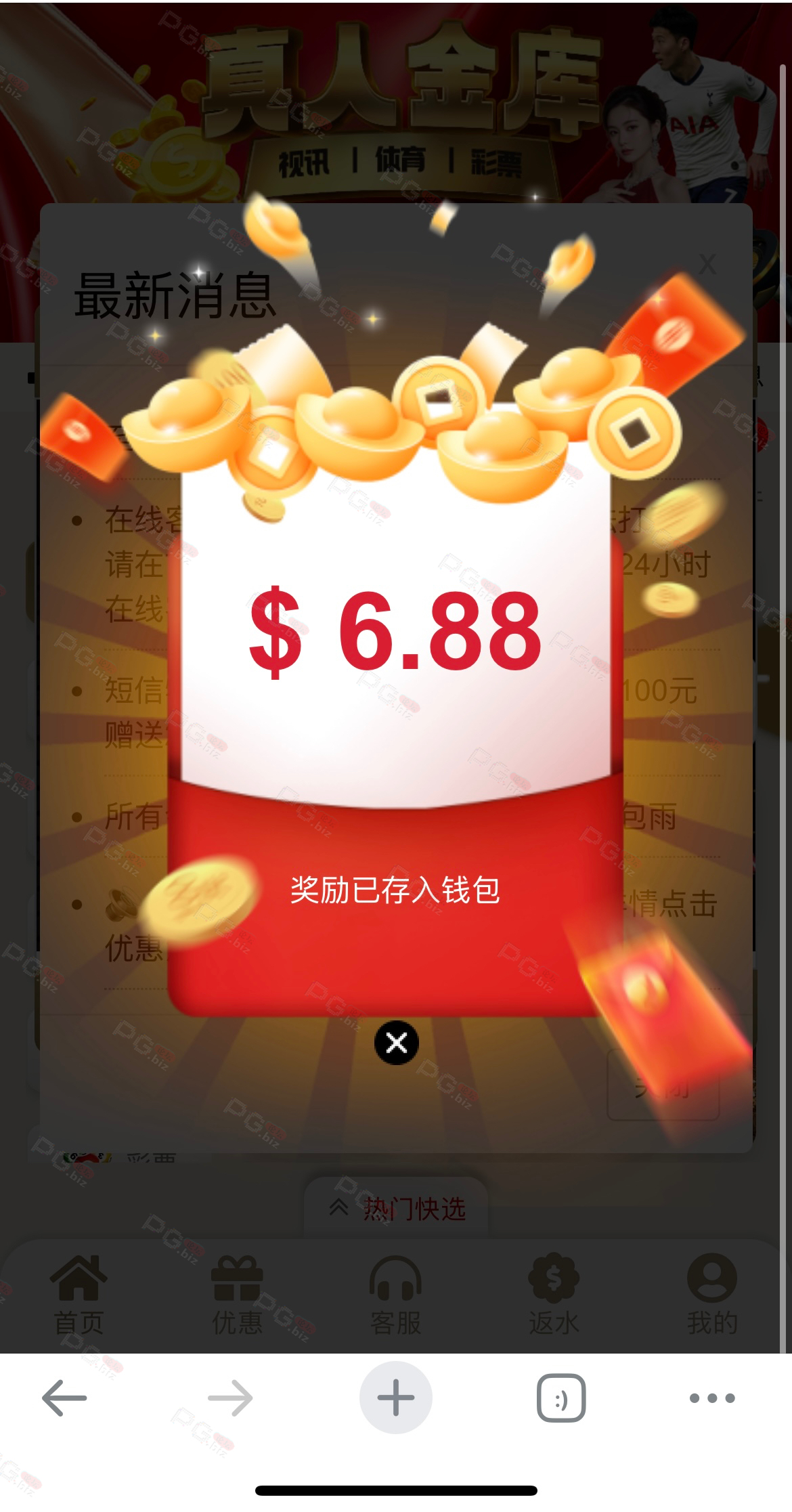View open browser tabs
The width and height of the screenshot is (792, 1512).
coord(561,1398)
